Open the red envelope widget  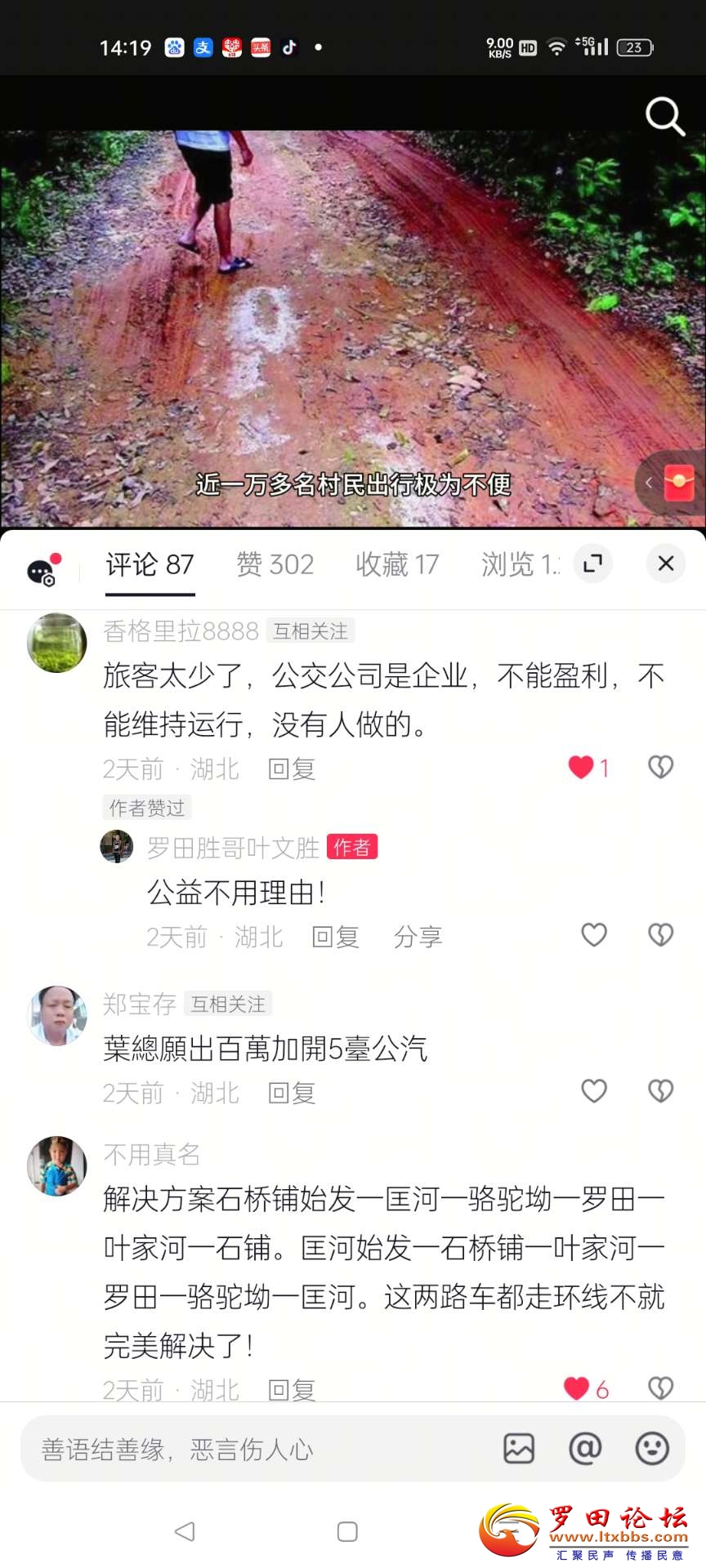(678, 483)
